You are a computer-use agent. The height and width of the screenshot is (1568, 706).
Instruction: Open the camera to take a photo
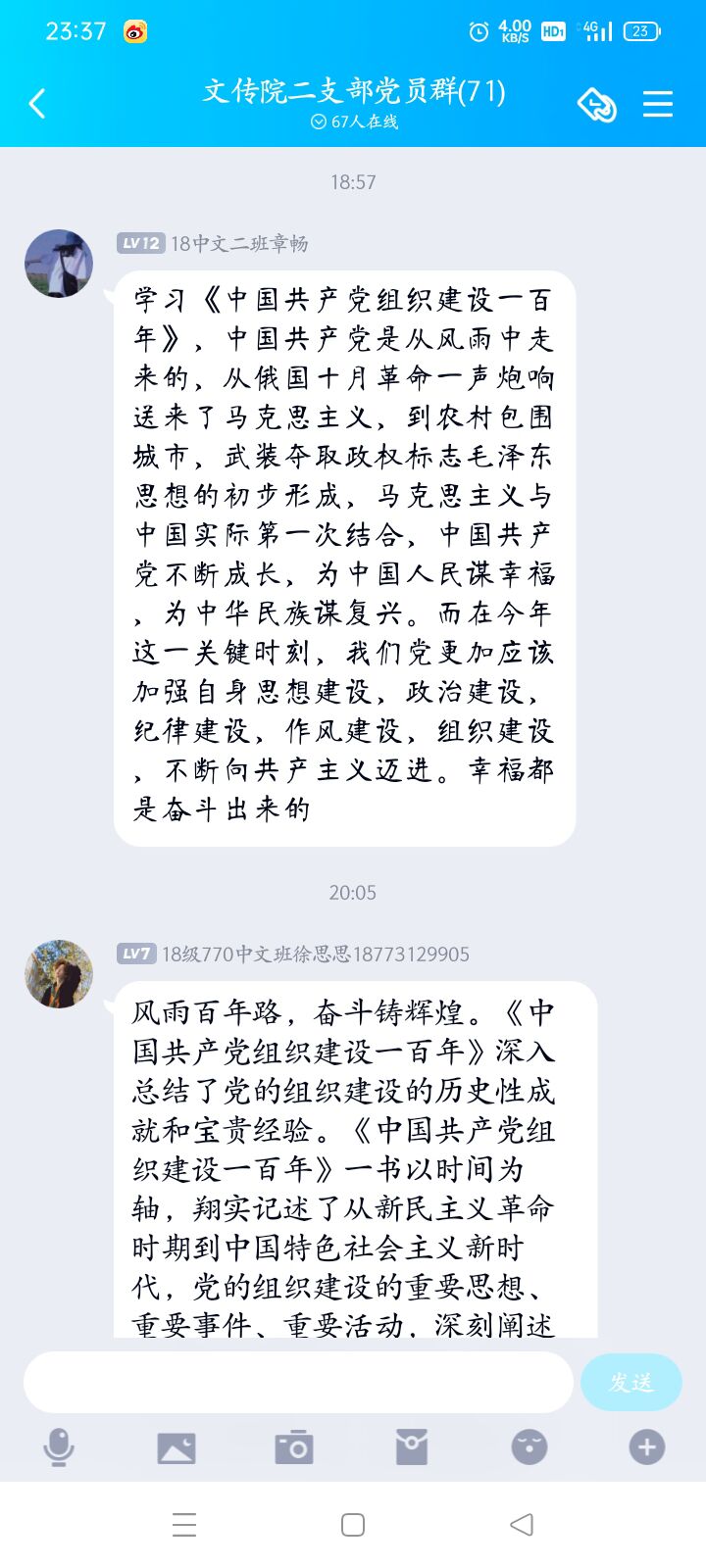pyautogui.click(x=294, y=1447)
